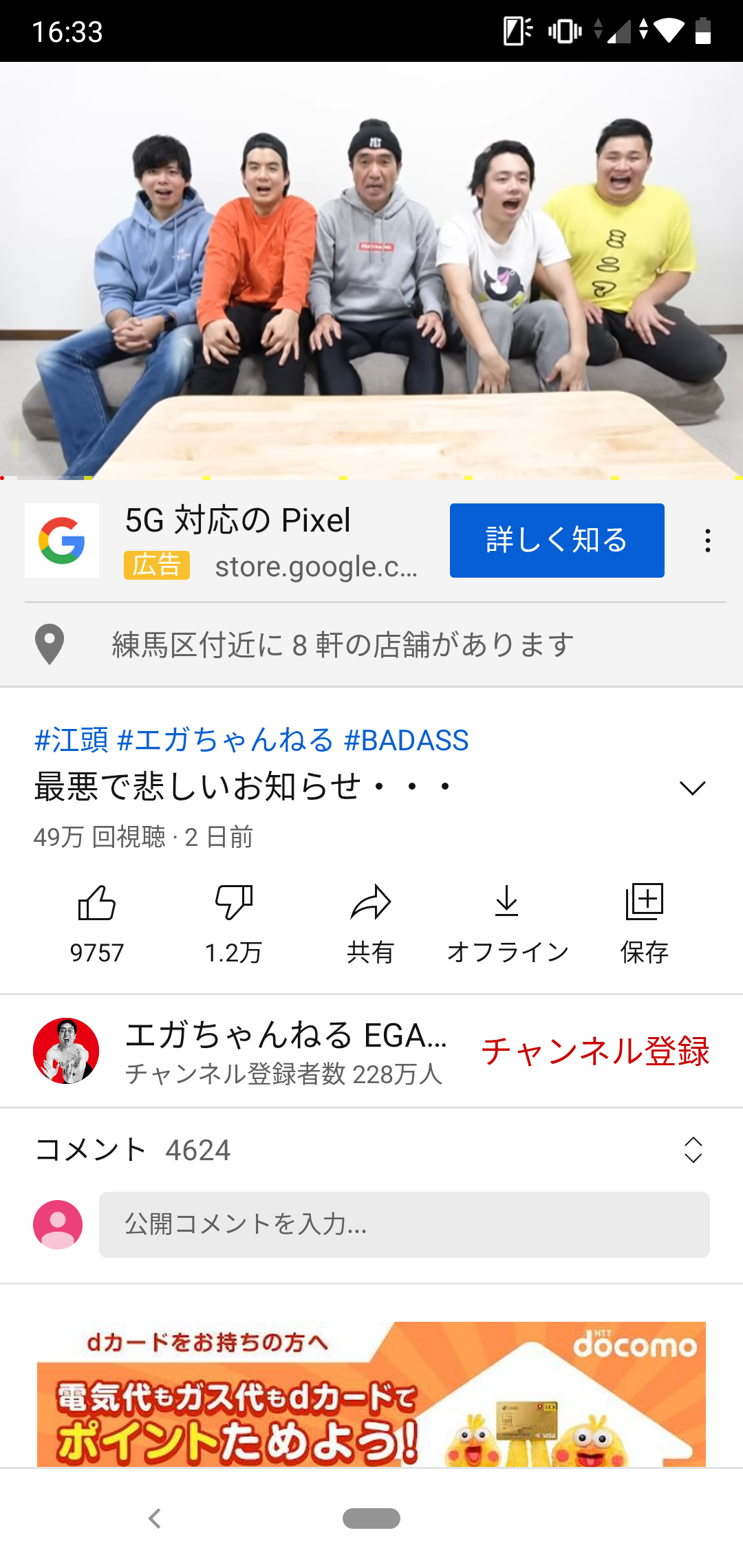Screen dimensions: 743x1568
Task: Open the #BADASS hashtag
Action: 405,741
